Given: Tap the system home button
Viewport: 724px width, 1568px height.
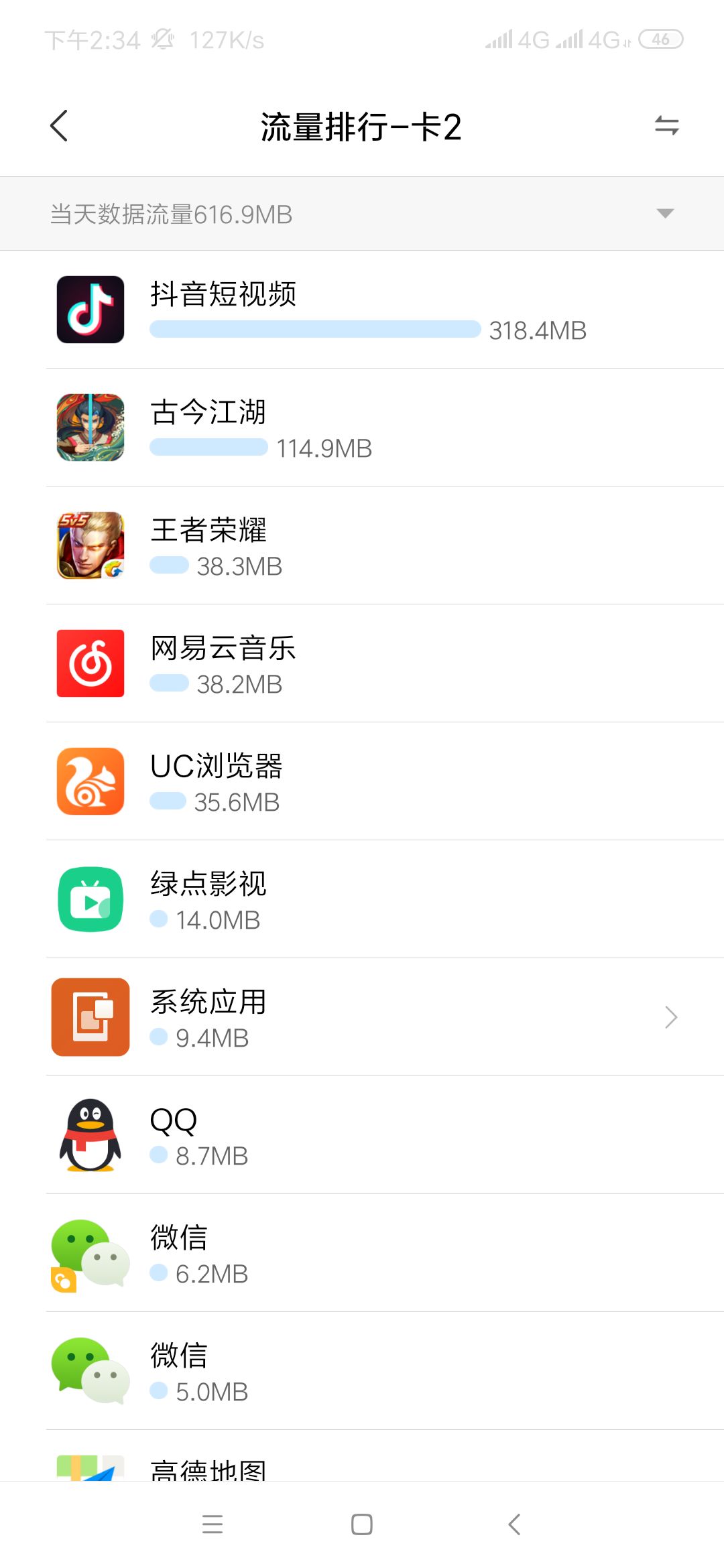Looking at the screenshot, I should [x=362, y=1524].
